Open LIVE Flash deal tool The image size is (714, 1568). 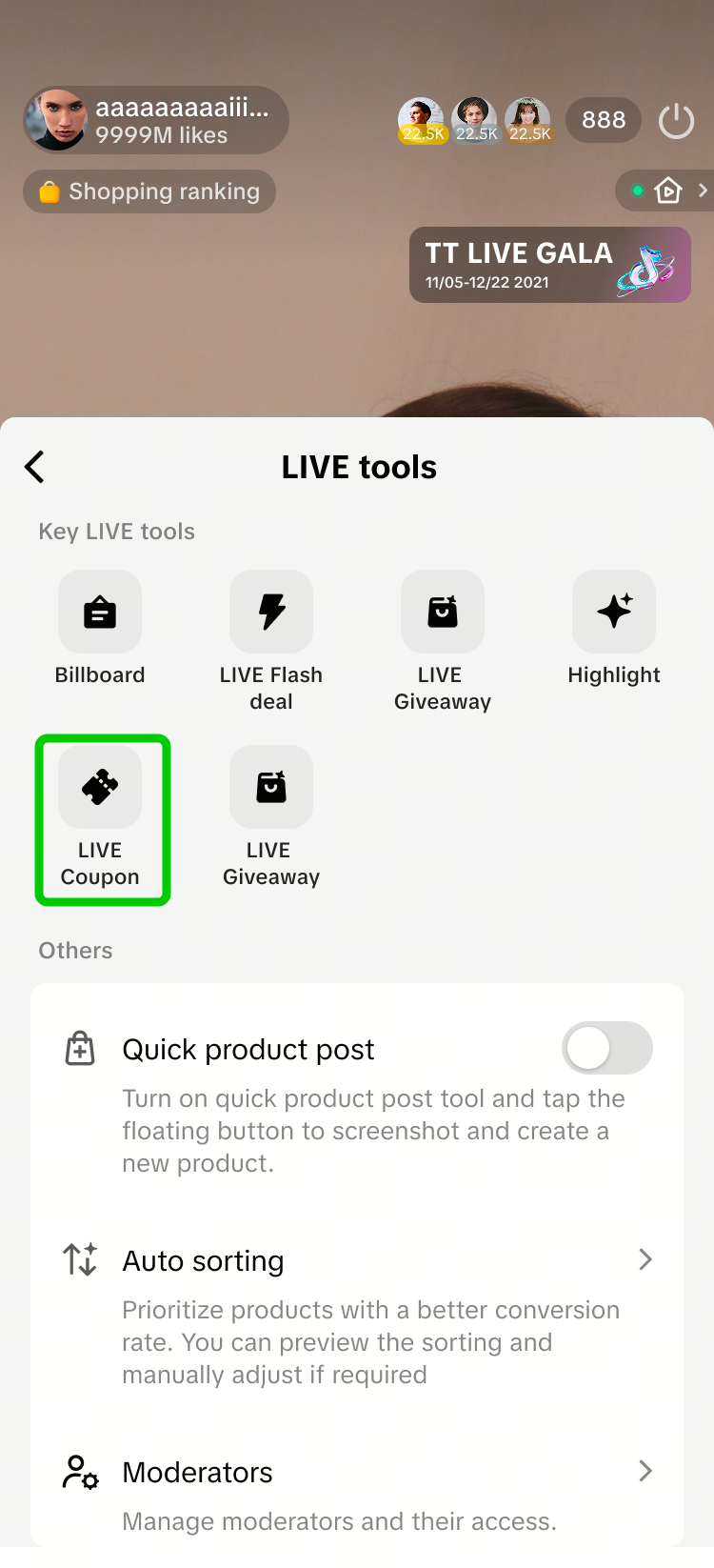click(271, 613)
